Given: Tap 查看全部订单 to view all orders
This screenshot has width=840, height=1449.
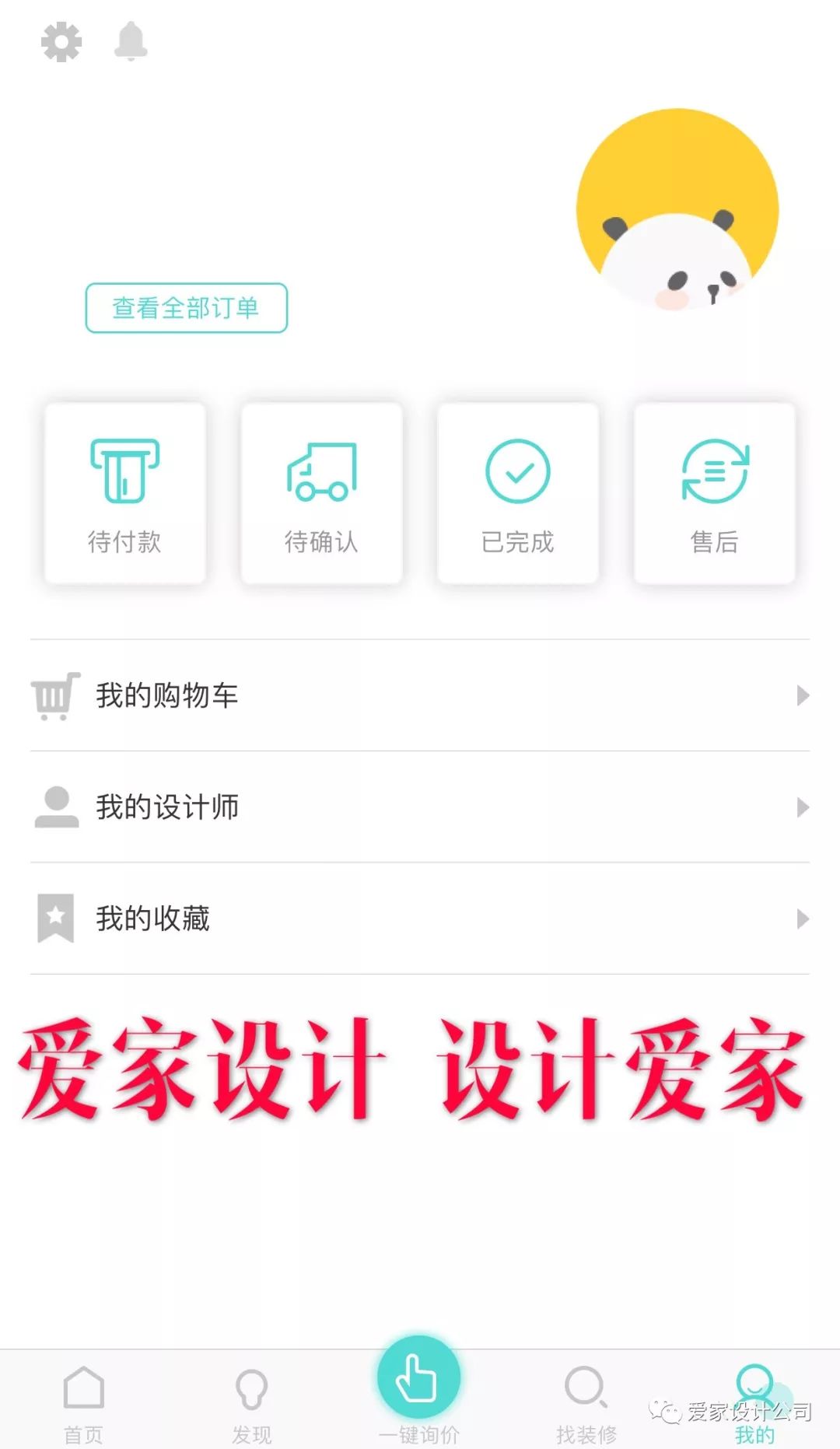Looking at the screenshot, I should pyautogui.click(x=186, y=308).
